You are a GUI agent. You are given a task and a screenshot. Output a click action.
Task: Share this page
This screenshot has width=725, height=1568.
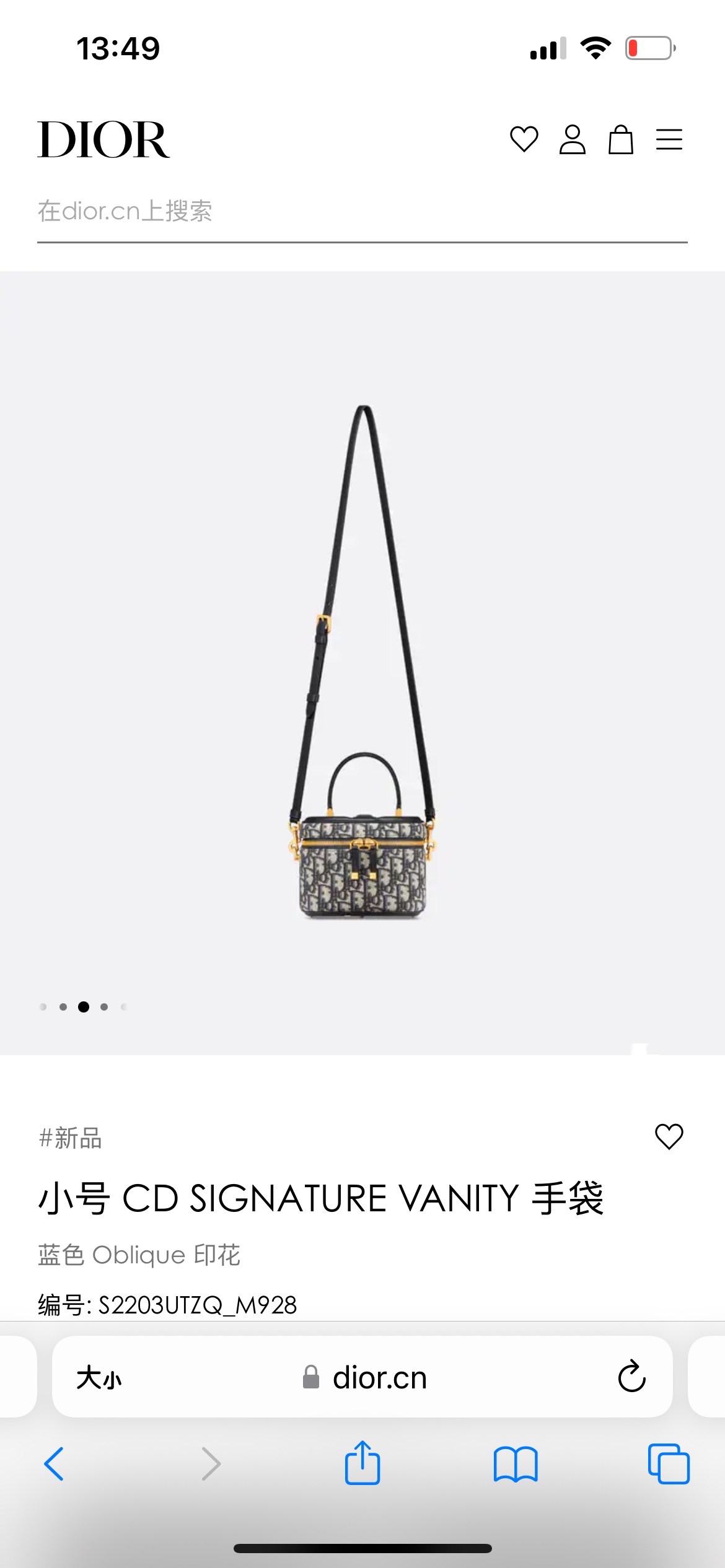click(x=362, y=1463)
